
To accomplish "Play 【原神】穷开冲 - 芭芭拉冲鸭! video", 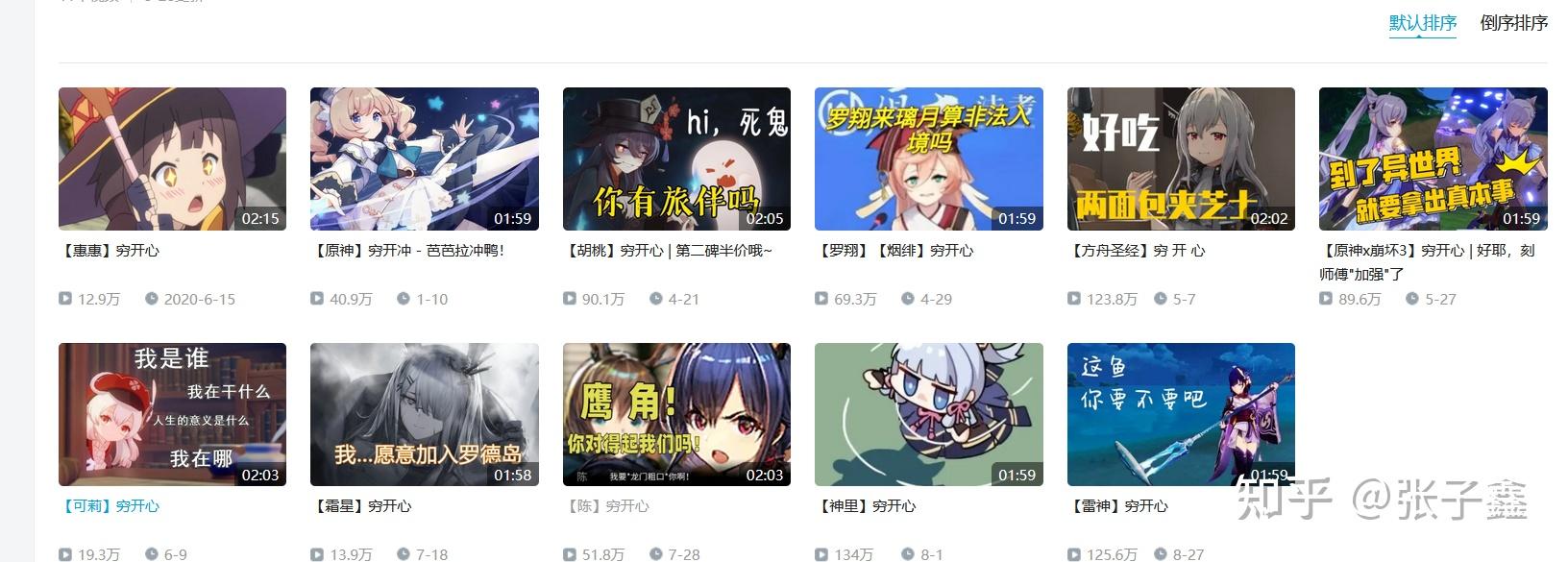I will [424, 159].
